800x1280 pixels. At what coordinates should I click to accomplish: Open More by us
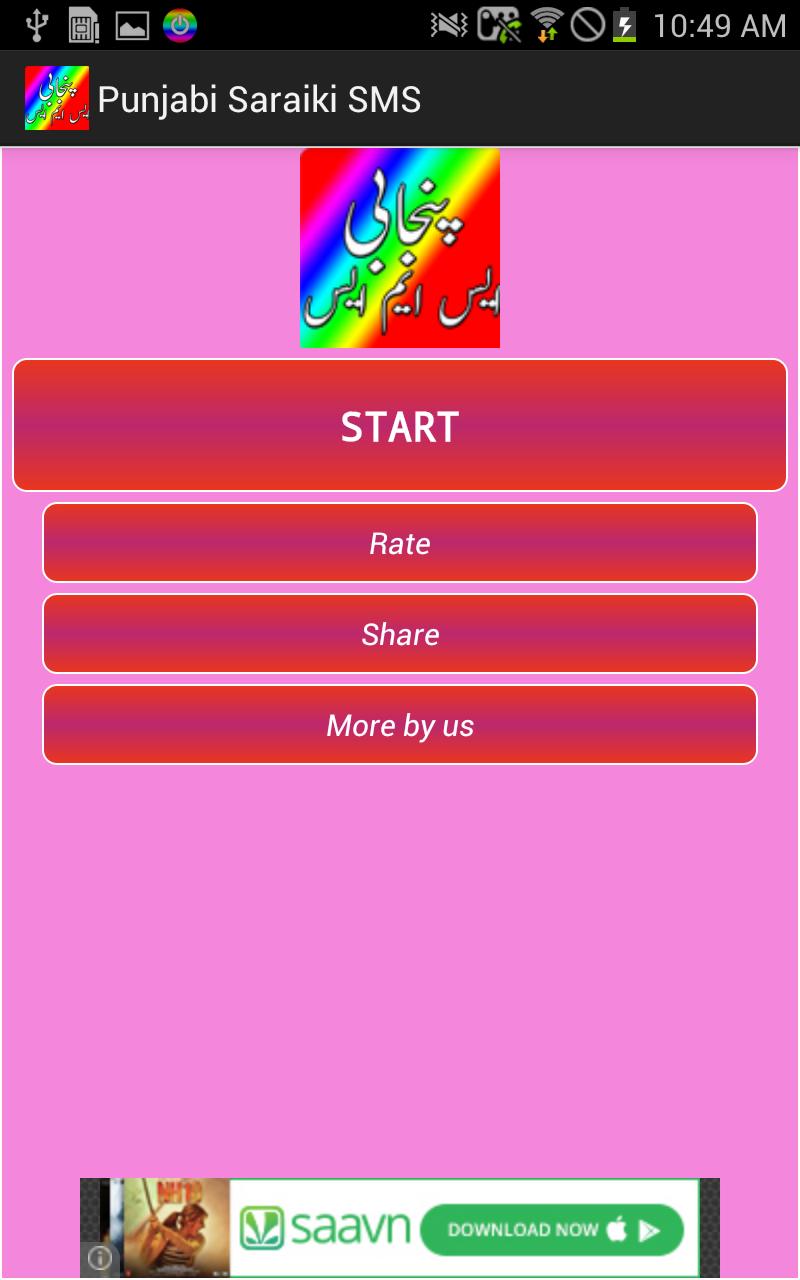(x=400, y=725)
